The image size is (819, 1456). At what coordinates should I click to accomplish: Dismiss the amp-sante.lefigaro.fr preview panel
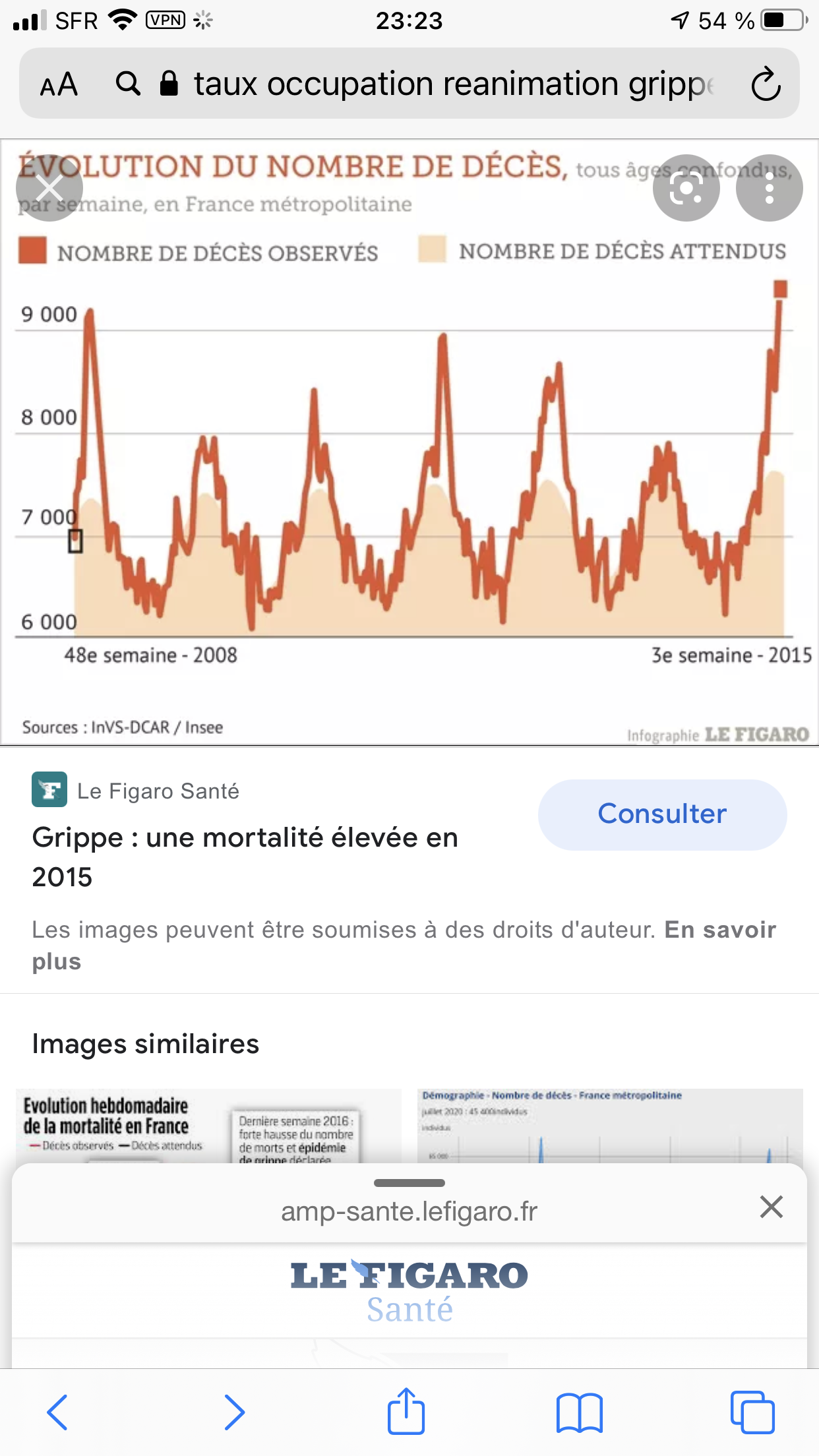coord(771,1207)
